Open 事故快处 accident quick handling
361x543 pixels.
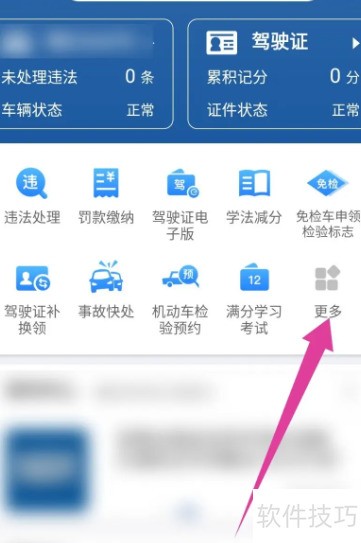pyautogui.click(x=106, y=290)
